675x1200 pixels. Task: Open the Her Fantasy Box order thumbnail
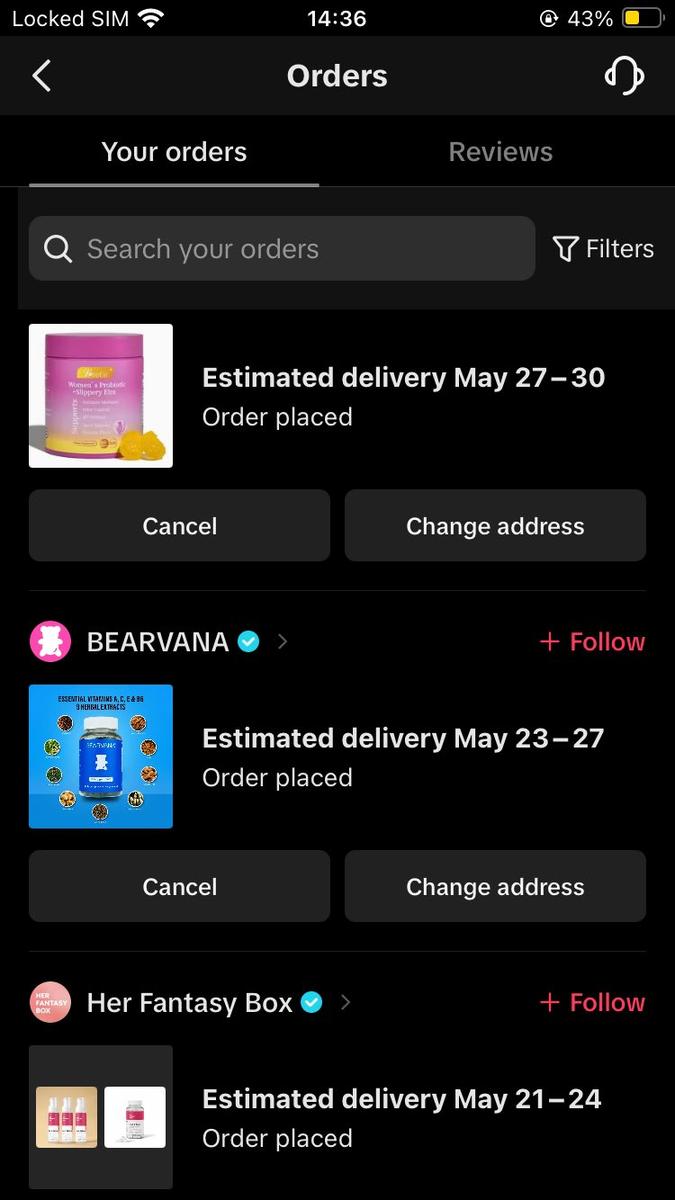101,1117
